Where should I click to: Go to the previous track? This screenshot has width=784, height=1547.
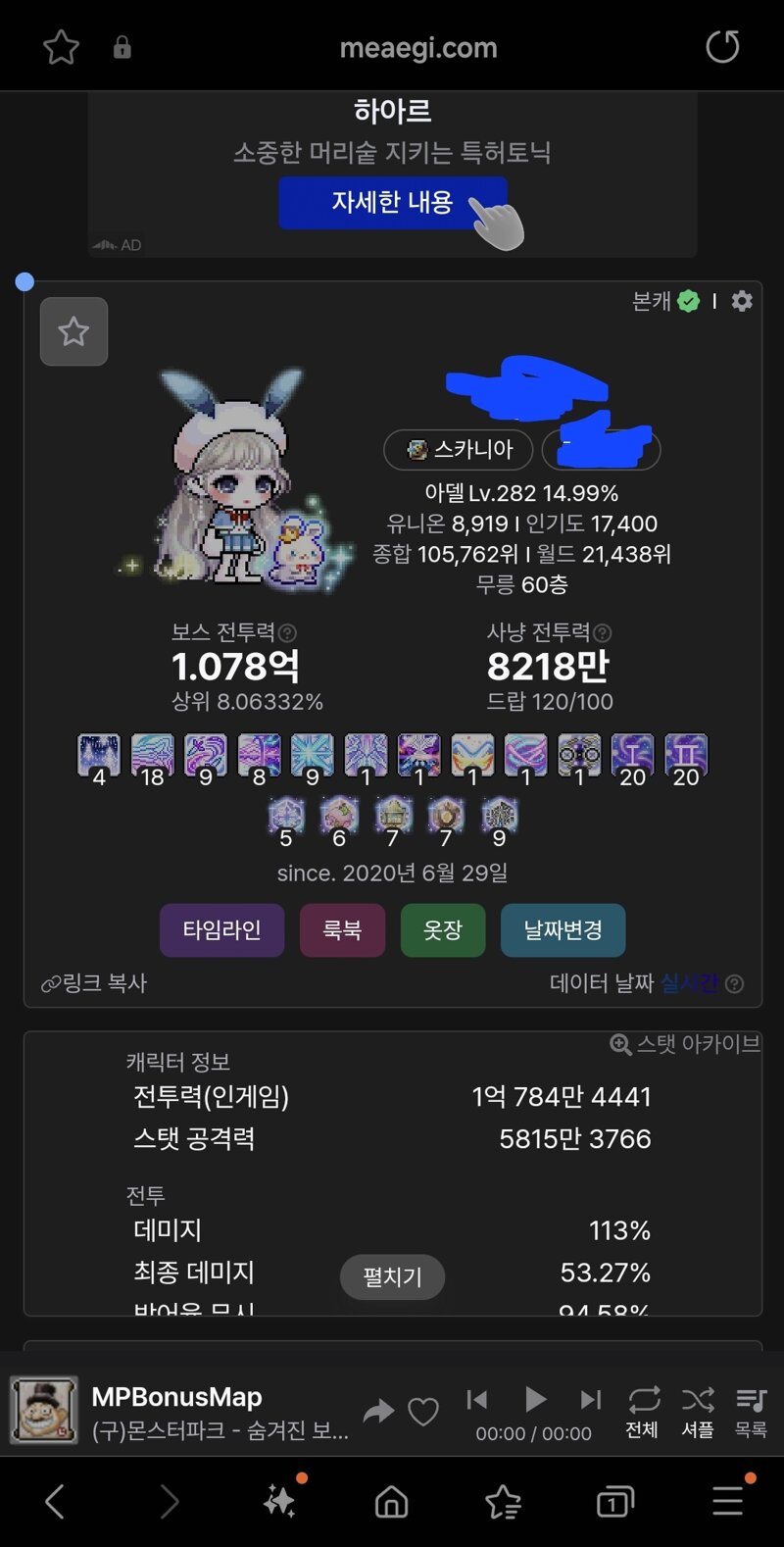click(x=477, y=1399)
